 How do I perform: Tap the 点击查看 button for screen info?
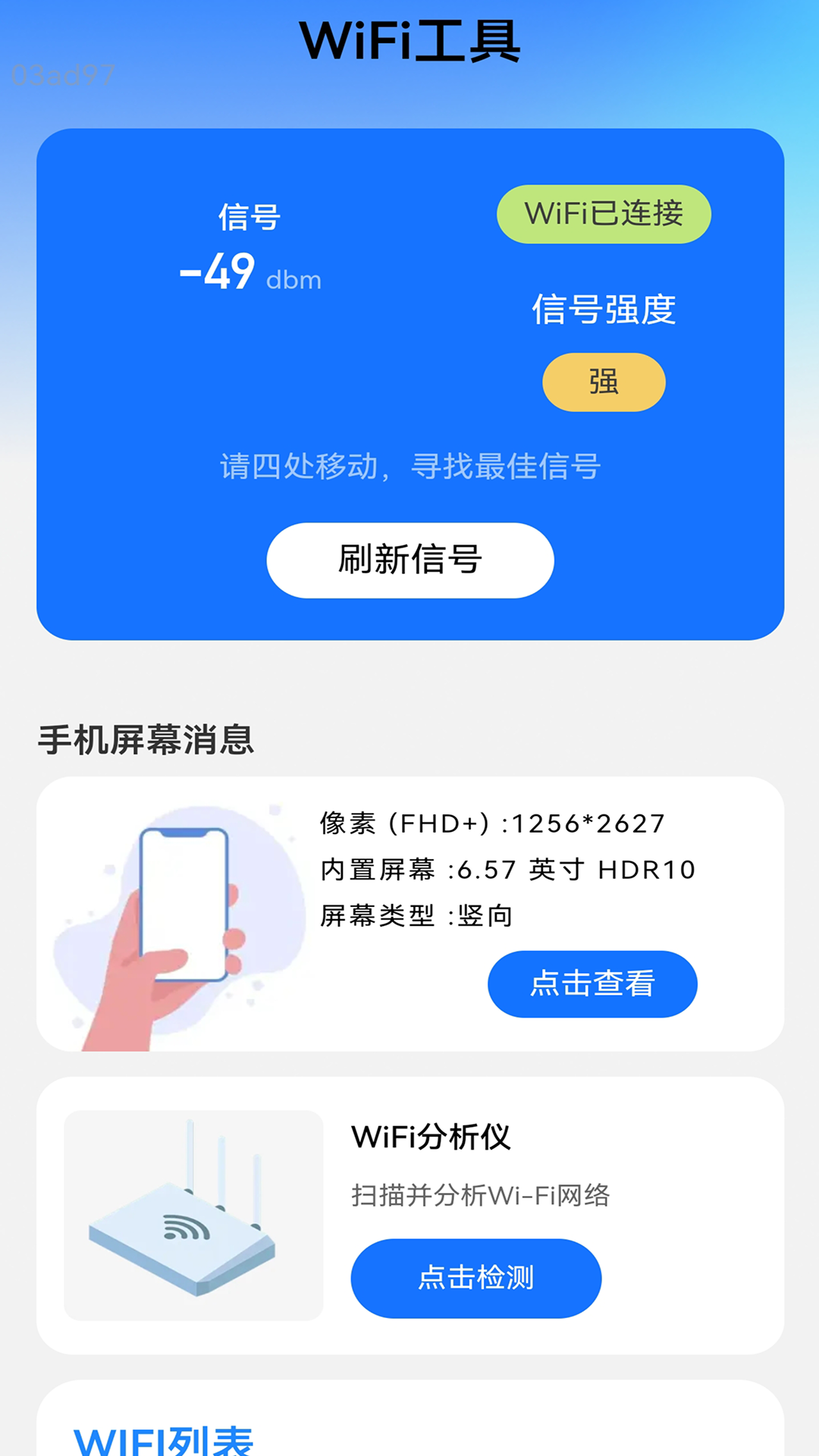(x=592, y=984)
